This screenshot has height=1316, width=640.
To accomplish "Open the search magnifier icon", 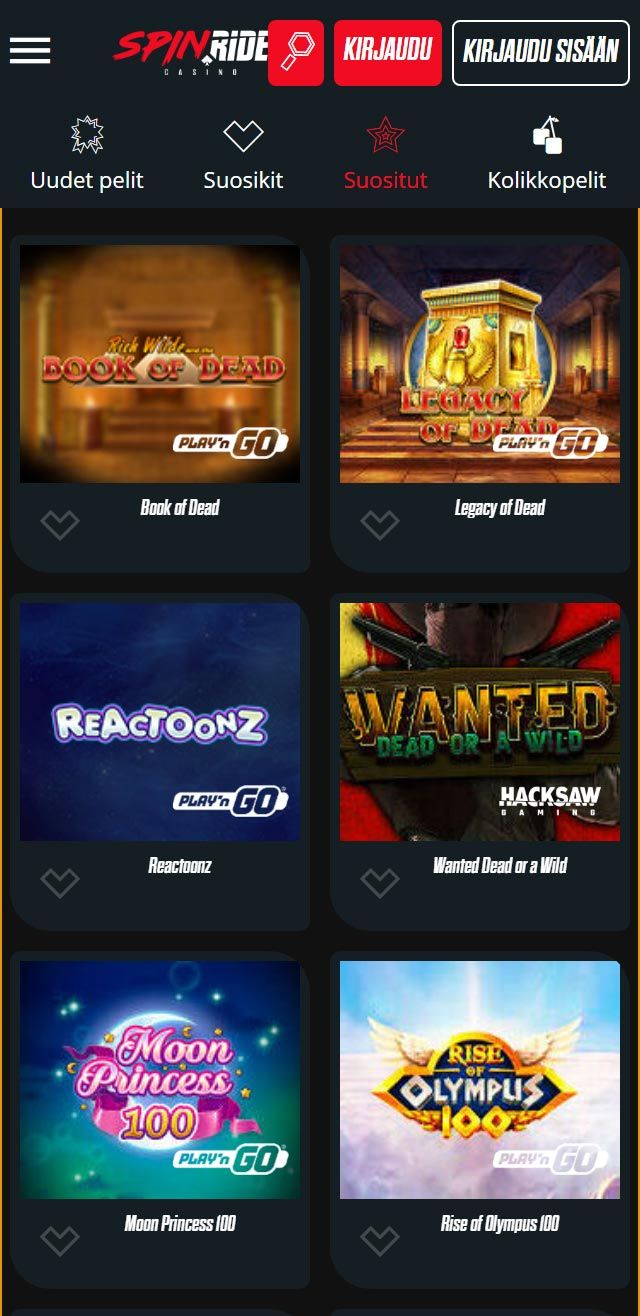I will 296,52.
